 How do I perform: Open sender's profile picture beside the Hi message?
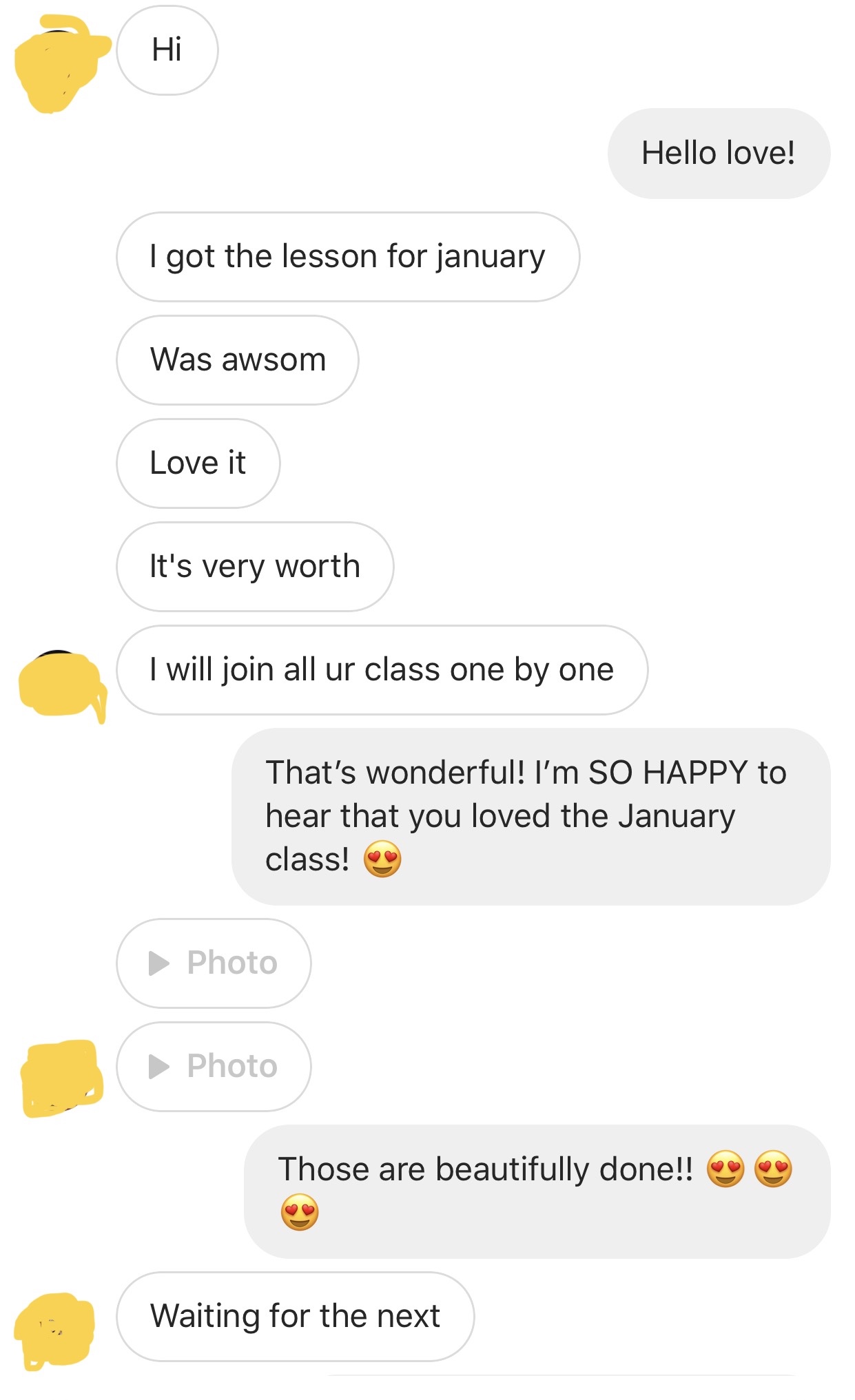point(61,63)
